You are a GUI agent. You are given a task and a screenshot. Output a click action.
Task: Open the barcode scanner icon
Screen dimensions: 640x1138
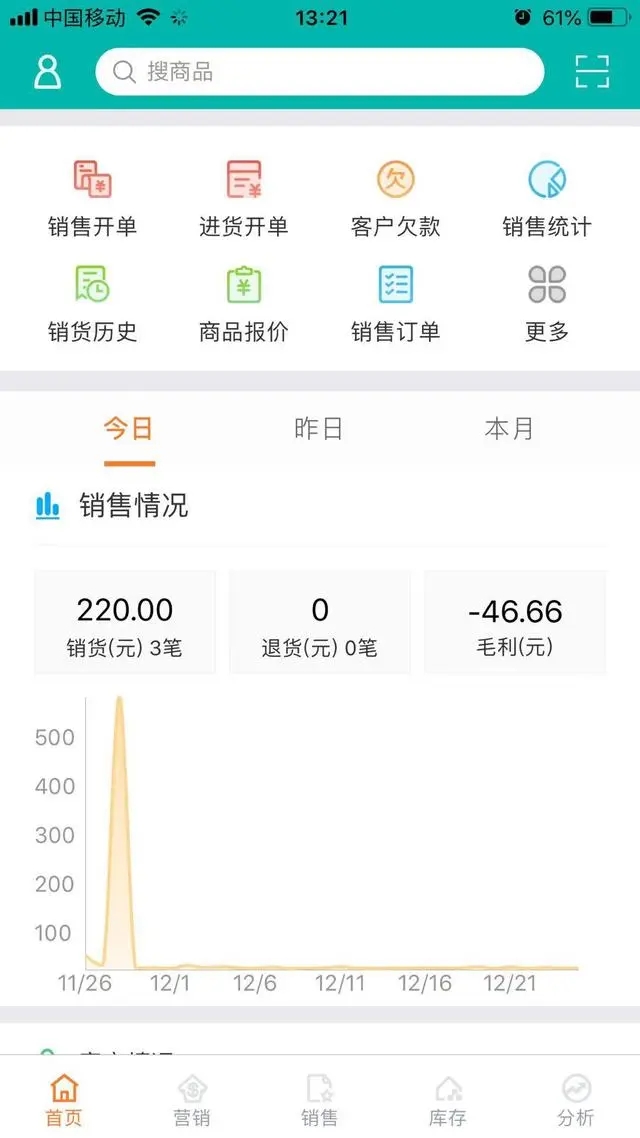tap(592, 72)
